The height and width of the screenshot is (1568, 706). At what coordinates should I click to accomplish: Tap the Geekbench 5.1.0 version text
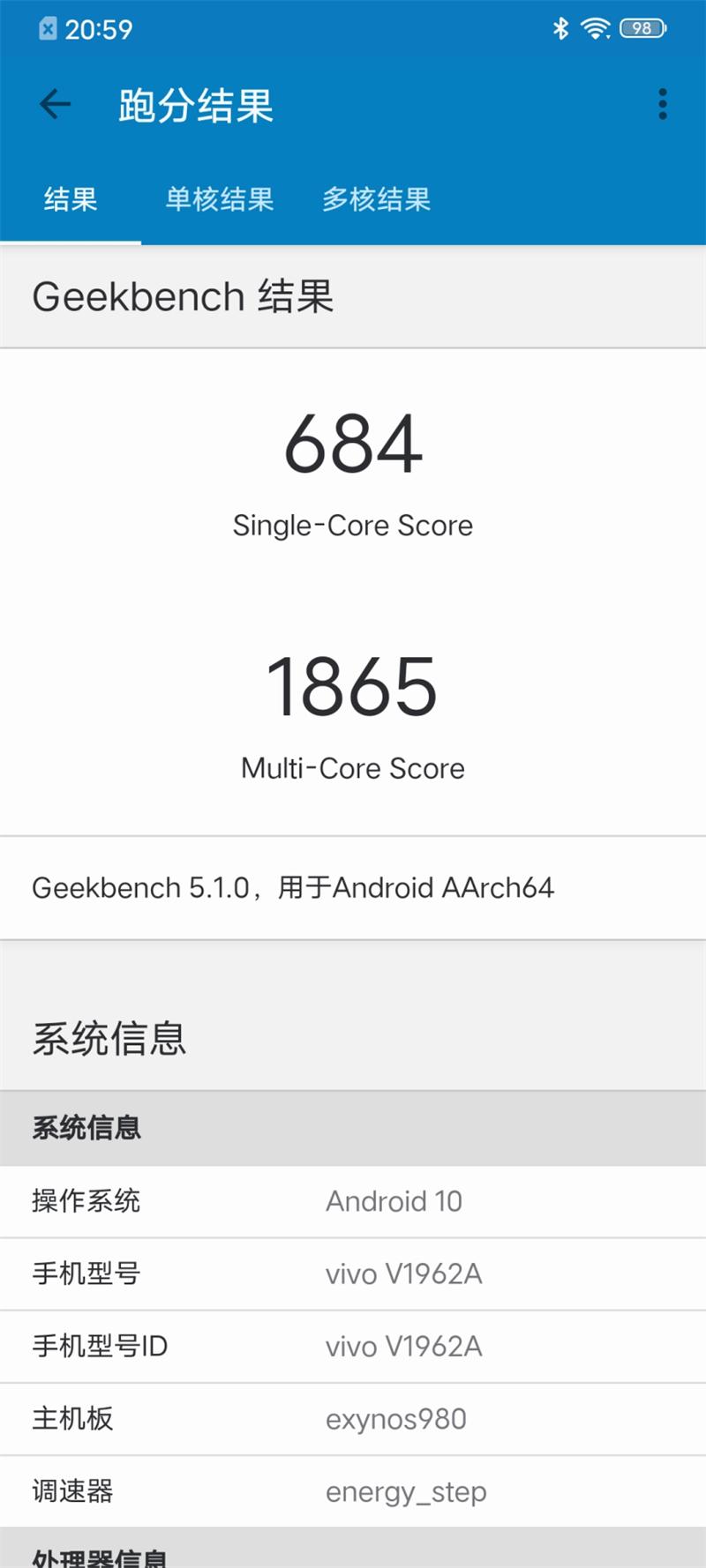click(x=295, y=888)
